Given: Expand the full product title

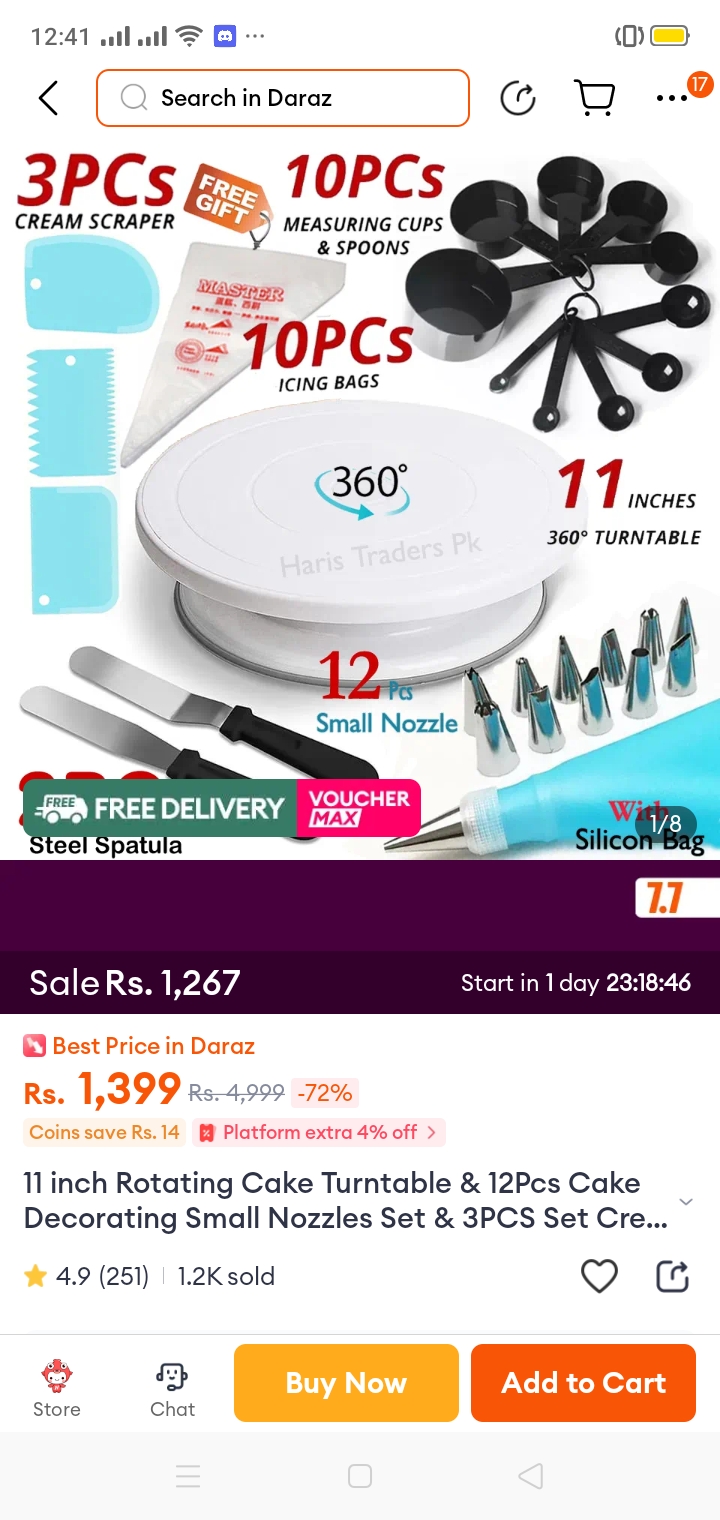Looking at the screenshot, I should (x=686, y=1201).
